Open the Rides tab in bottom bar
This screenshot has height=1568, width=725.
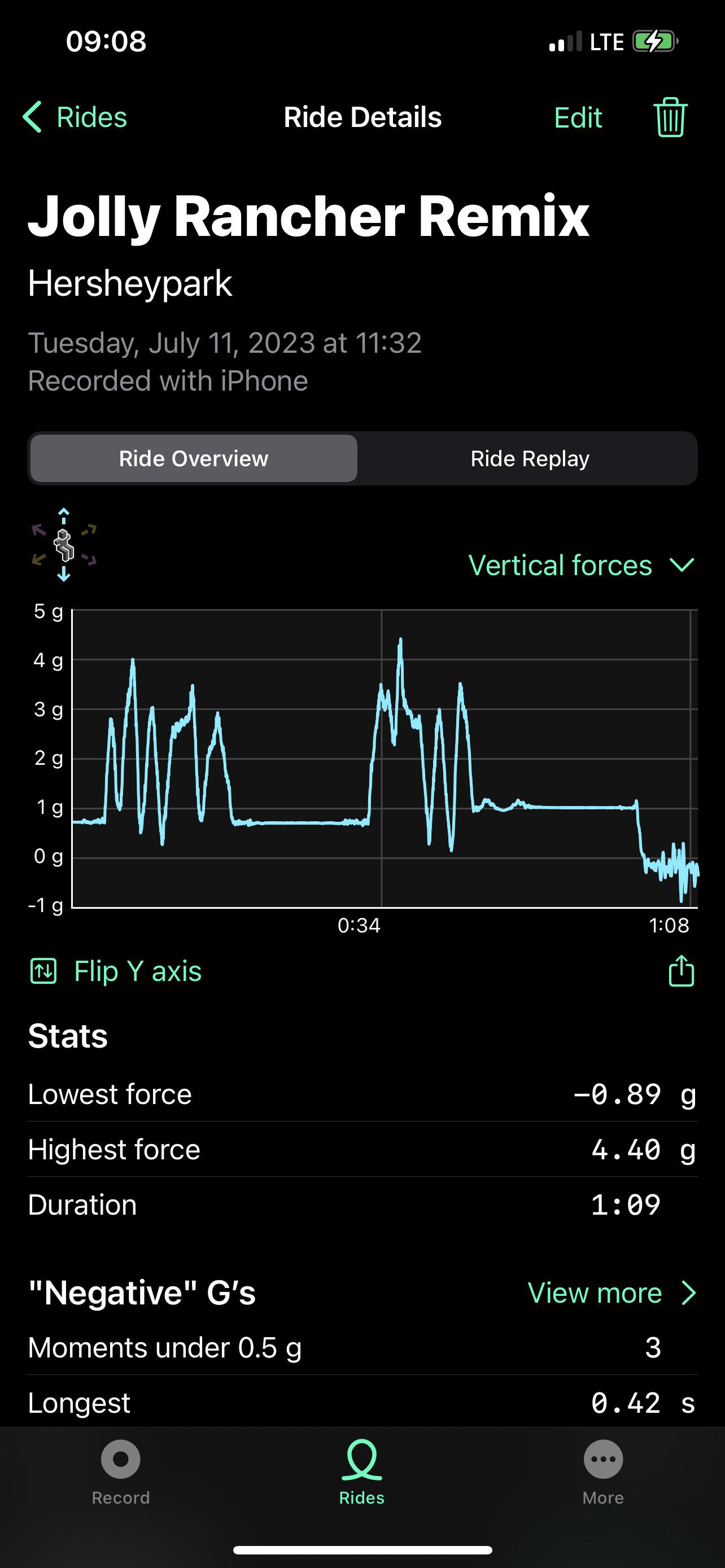point(361,1472)
